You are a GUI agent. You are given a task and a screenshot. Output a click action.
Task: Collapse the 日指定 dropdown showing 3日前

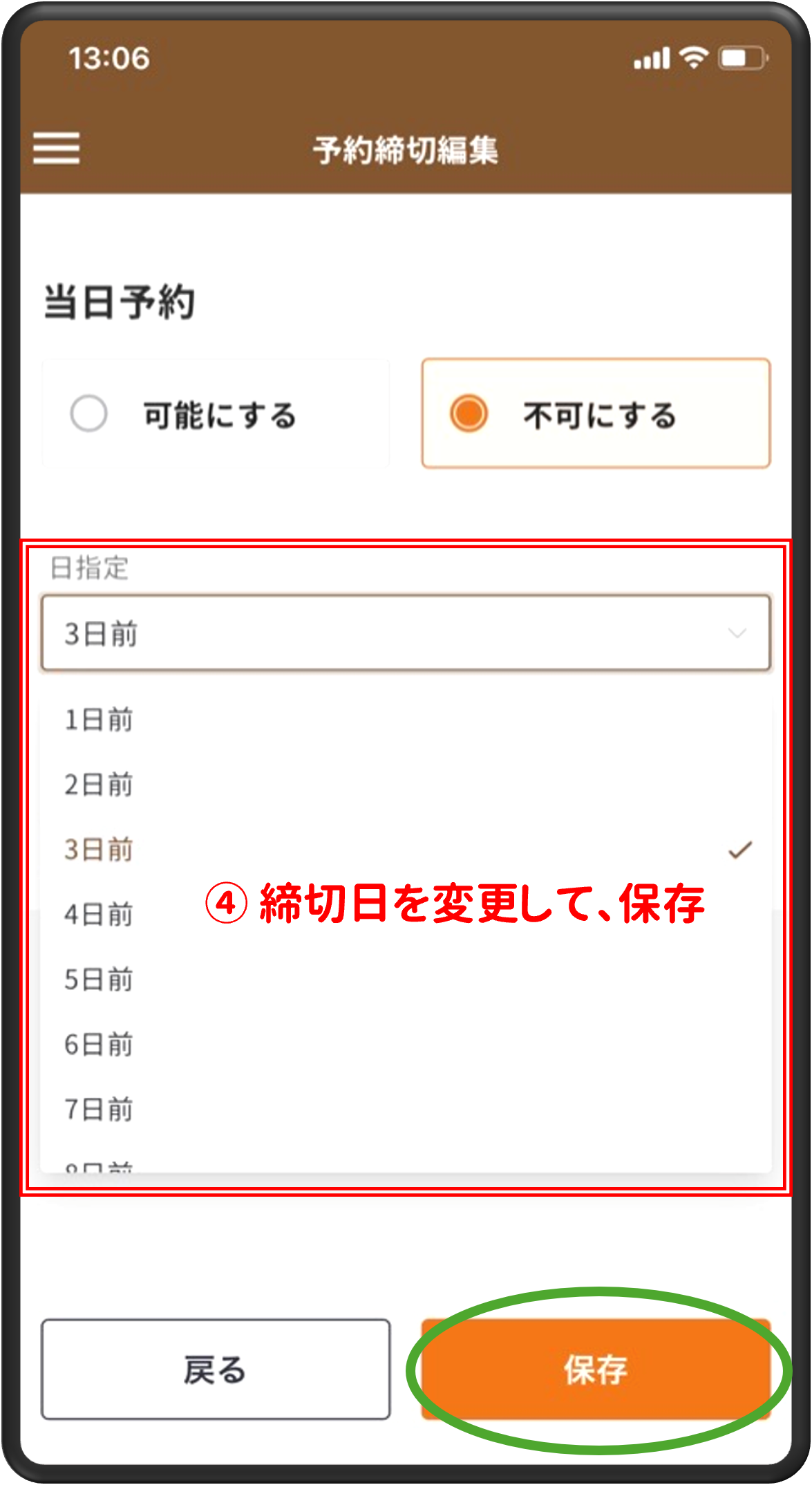(x=406, y=633)
